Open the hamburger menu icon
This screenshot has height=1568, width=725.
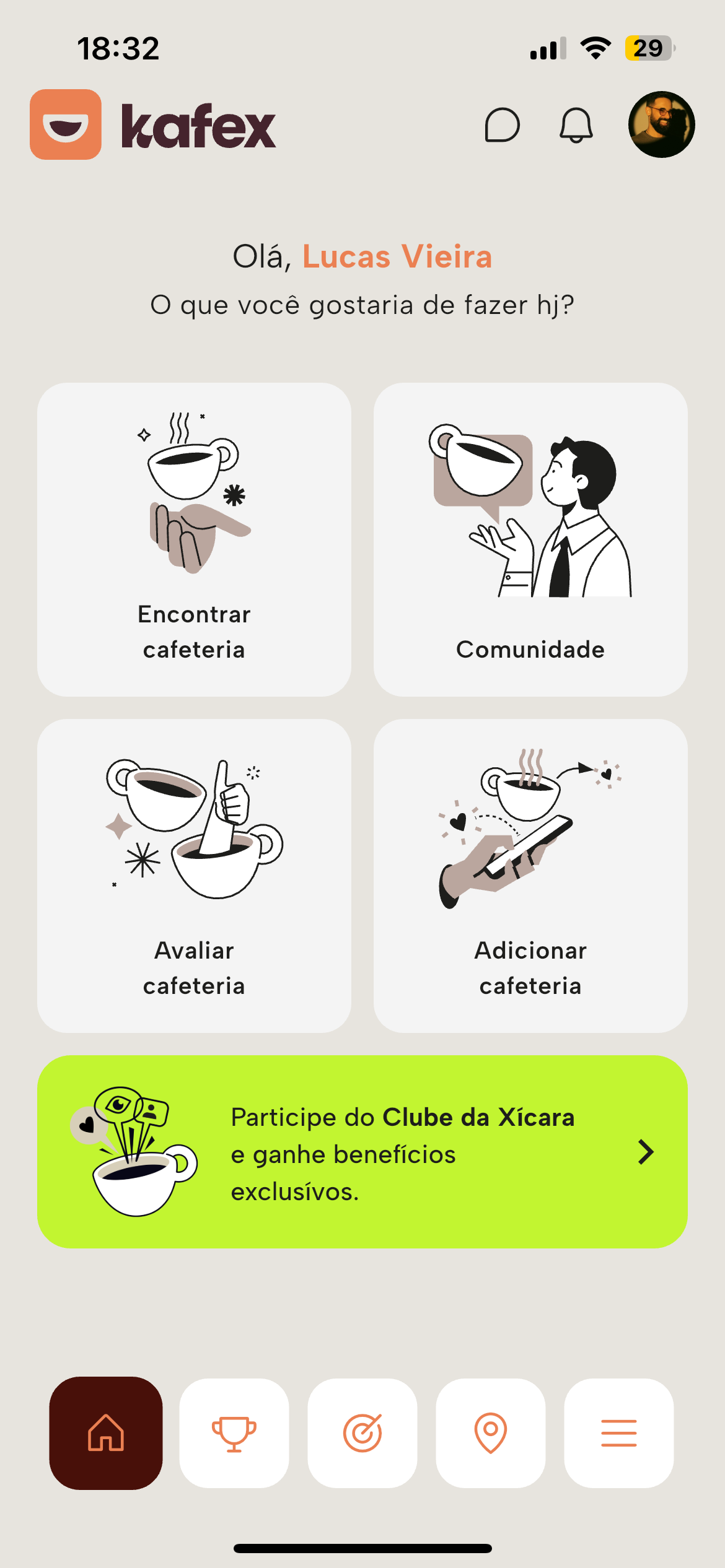[x=619, y=1432]
